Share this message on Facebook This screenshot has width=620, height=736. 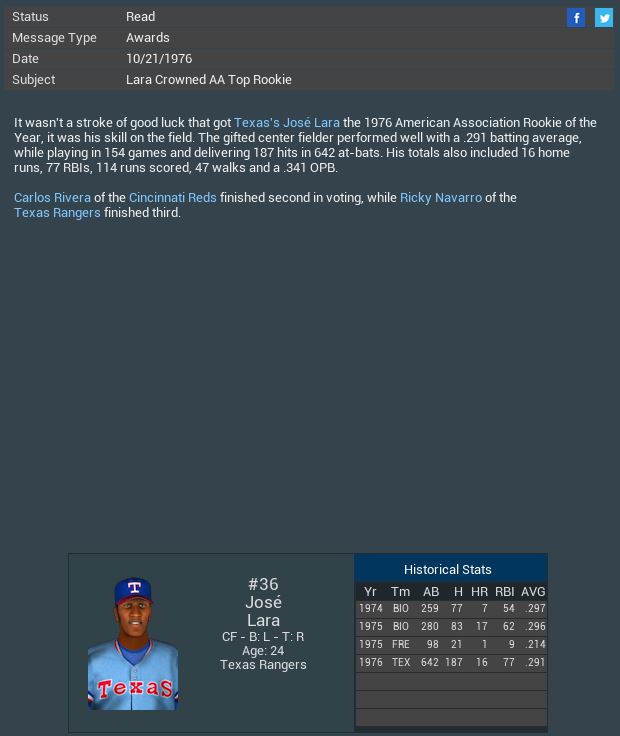tap(576, 18)
